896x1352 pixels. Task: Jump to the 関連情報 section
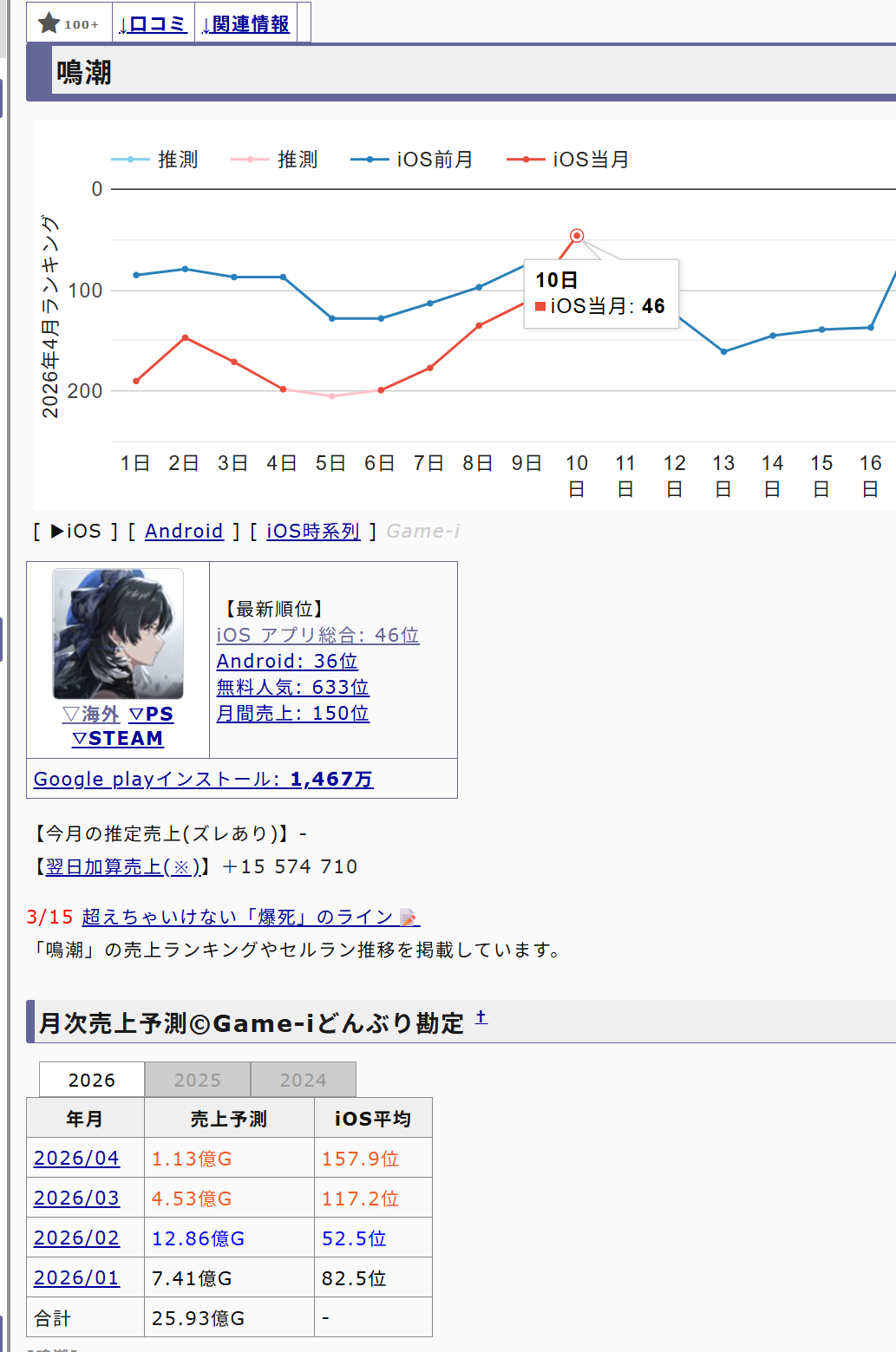pyautogui.click(x=246, y=24)
